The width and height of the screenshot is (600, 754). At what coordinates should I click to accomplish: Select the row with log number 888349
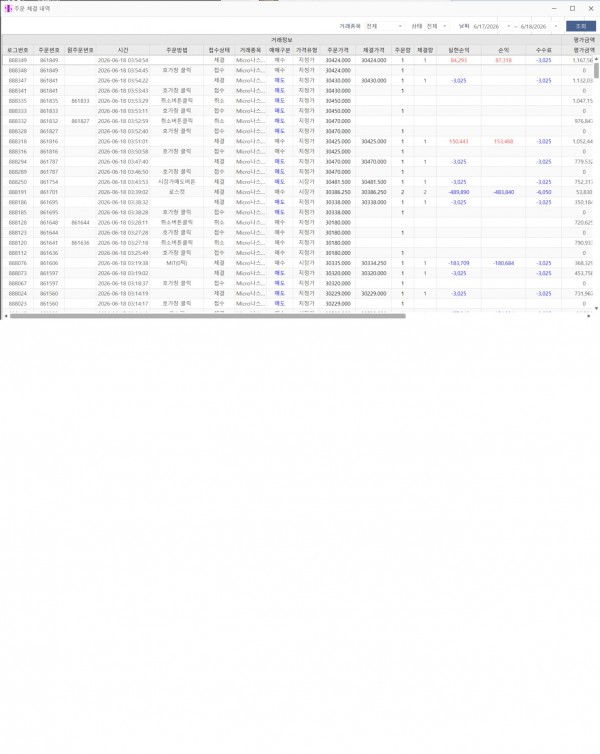click(298, 60)
